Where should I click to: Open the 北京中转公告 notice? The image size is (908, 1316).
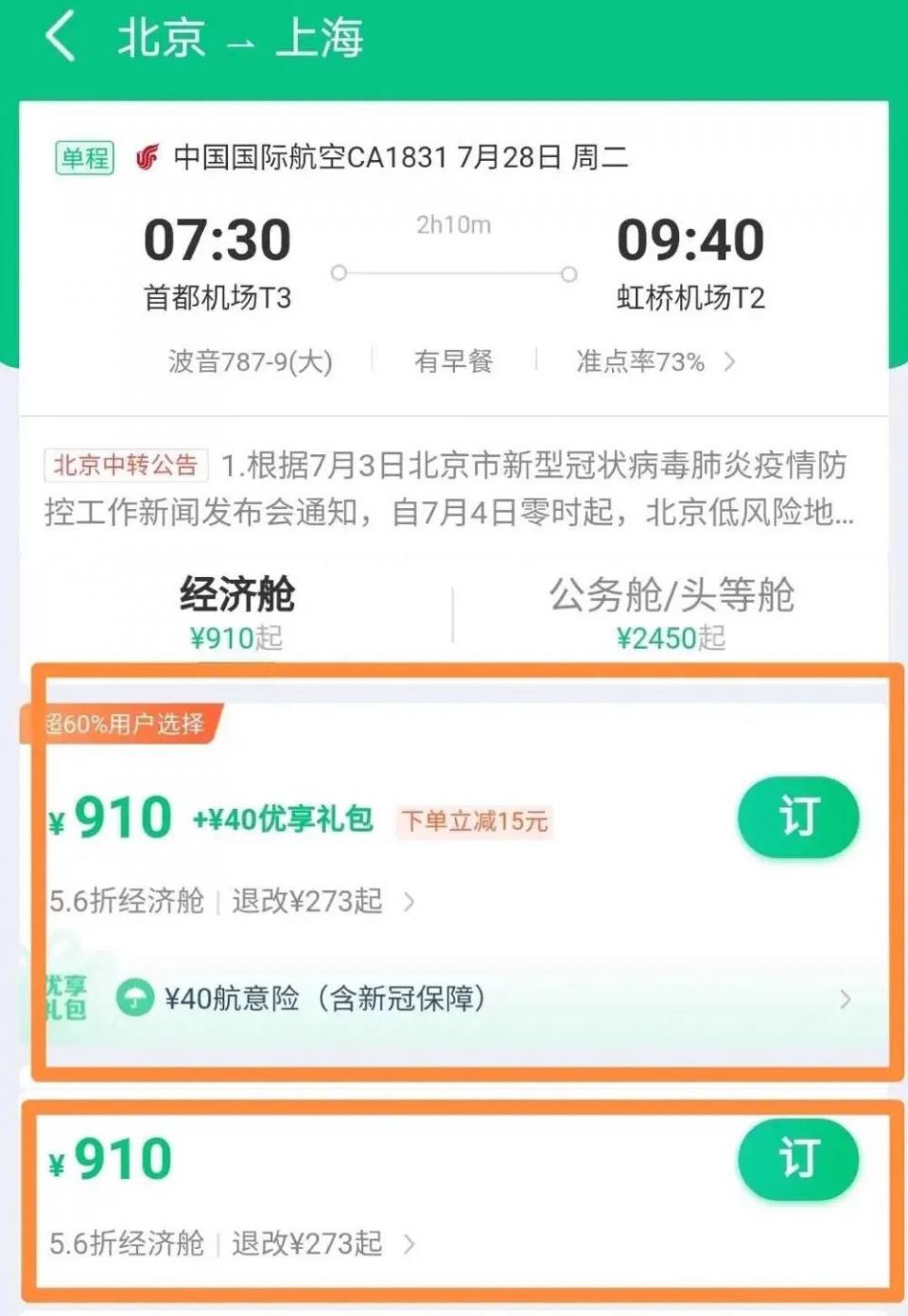449,488
